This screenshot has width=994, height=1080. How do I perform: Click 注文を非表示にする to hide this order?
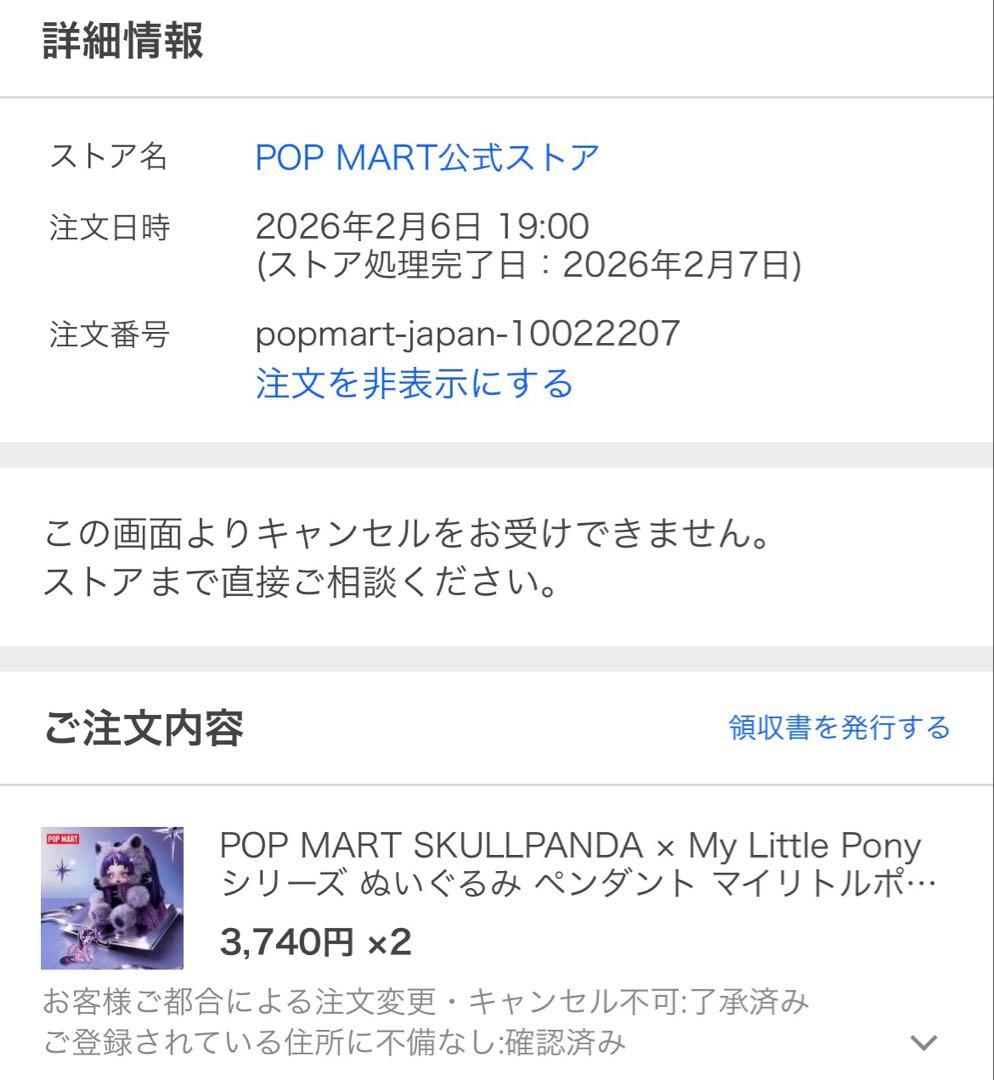413,383
